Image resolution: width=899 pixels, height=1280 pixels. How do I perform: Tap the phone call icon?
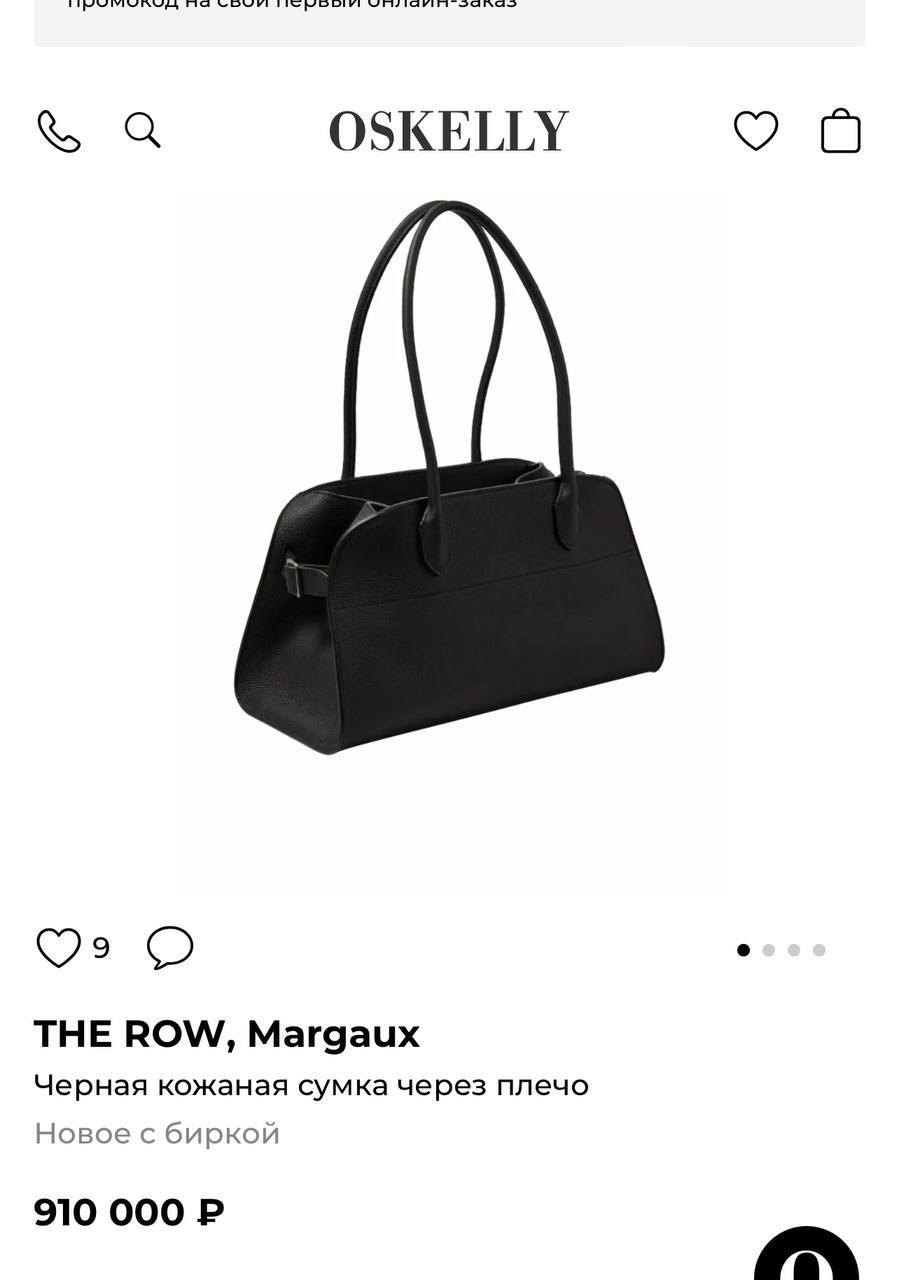[58, 130]
